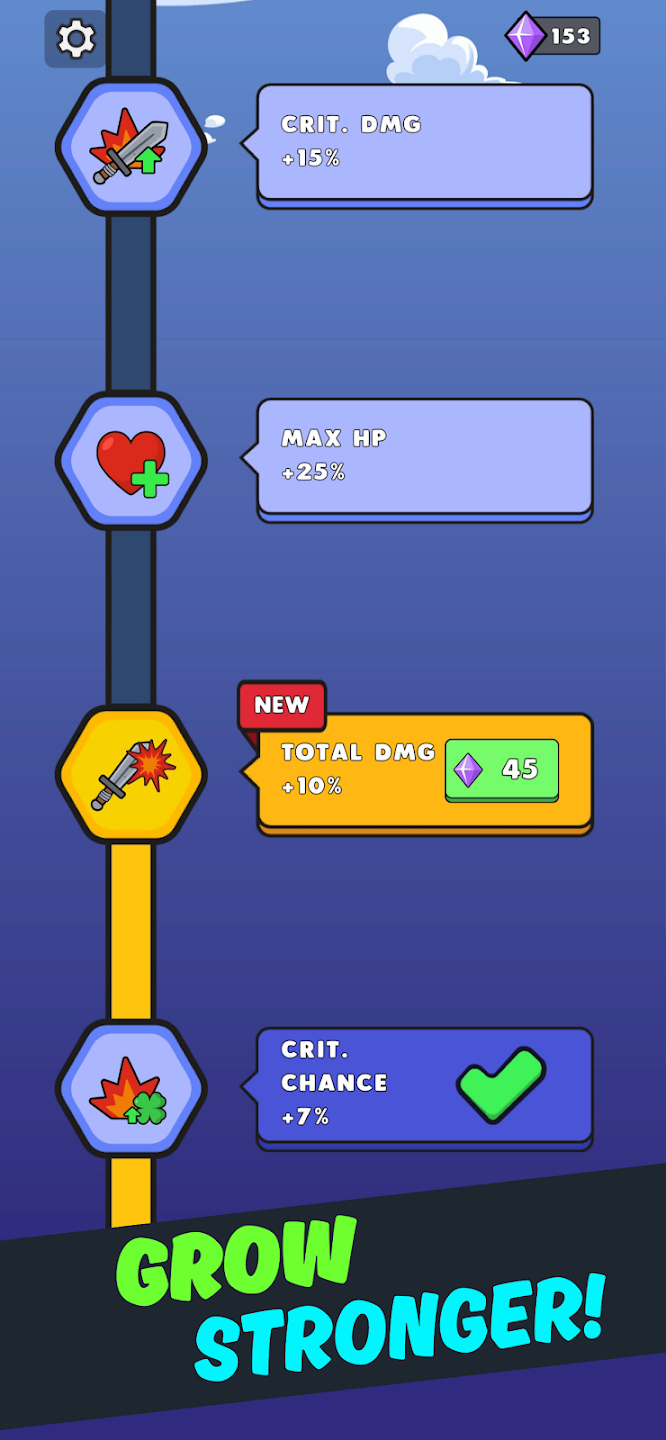Open the settings gear
Viewport: 666px width, 1440px height.
[x=75, y=39]
